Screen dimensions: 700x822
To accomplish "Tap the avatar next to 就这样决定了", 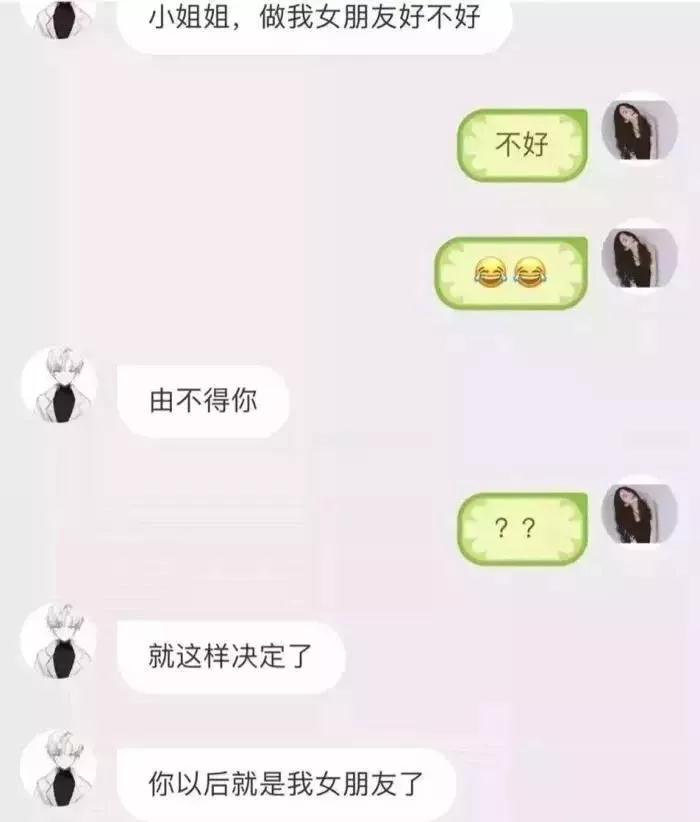I will (60, 641).
